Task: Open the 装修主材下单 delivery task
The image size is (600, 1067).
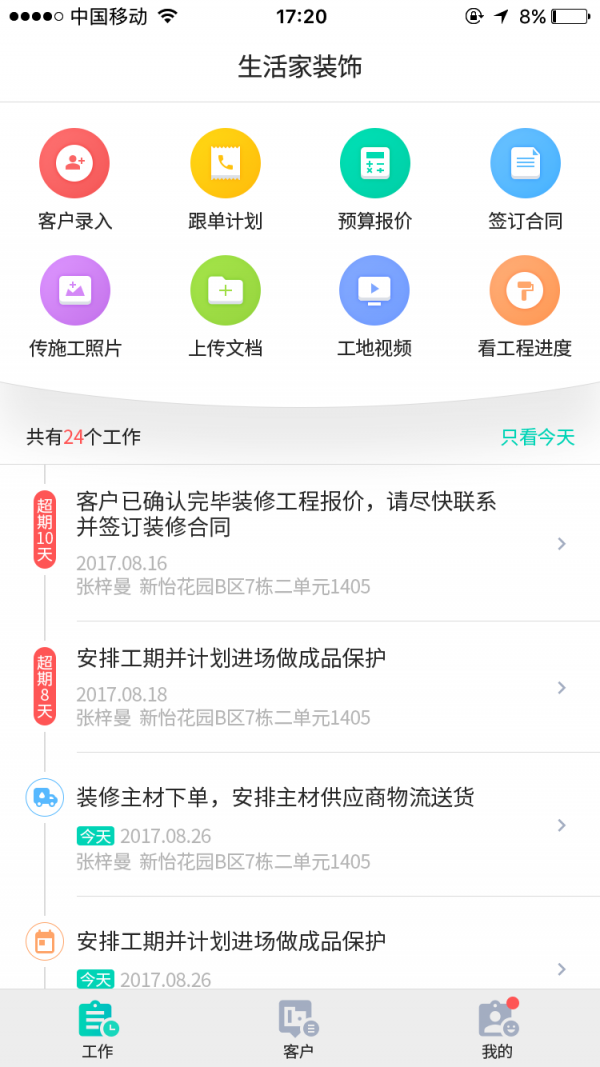Action: pos(300,825)
